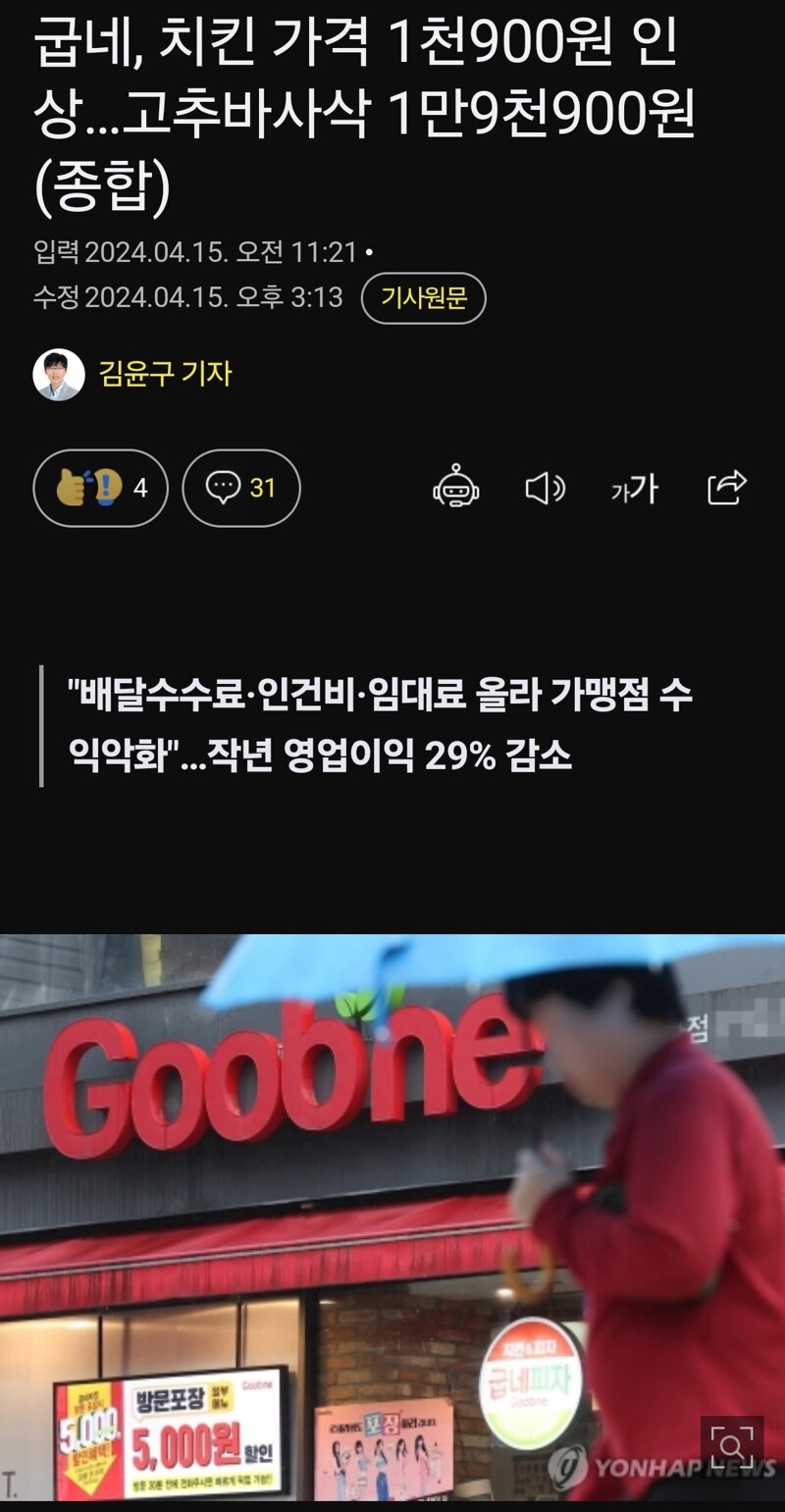Change the font size with 가가
Viewport: 785px width, 1512px height.
(635, 488)
